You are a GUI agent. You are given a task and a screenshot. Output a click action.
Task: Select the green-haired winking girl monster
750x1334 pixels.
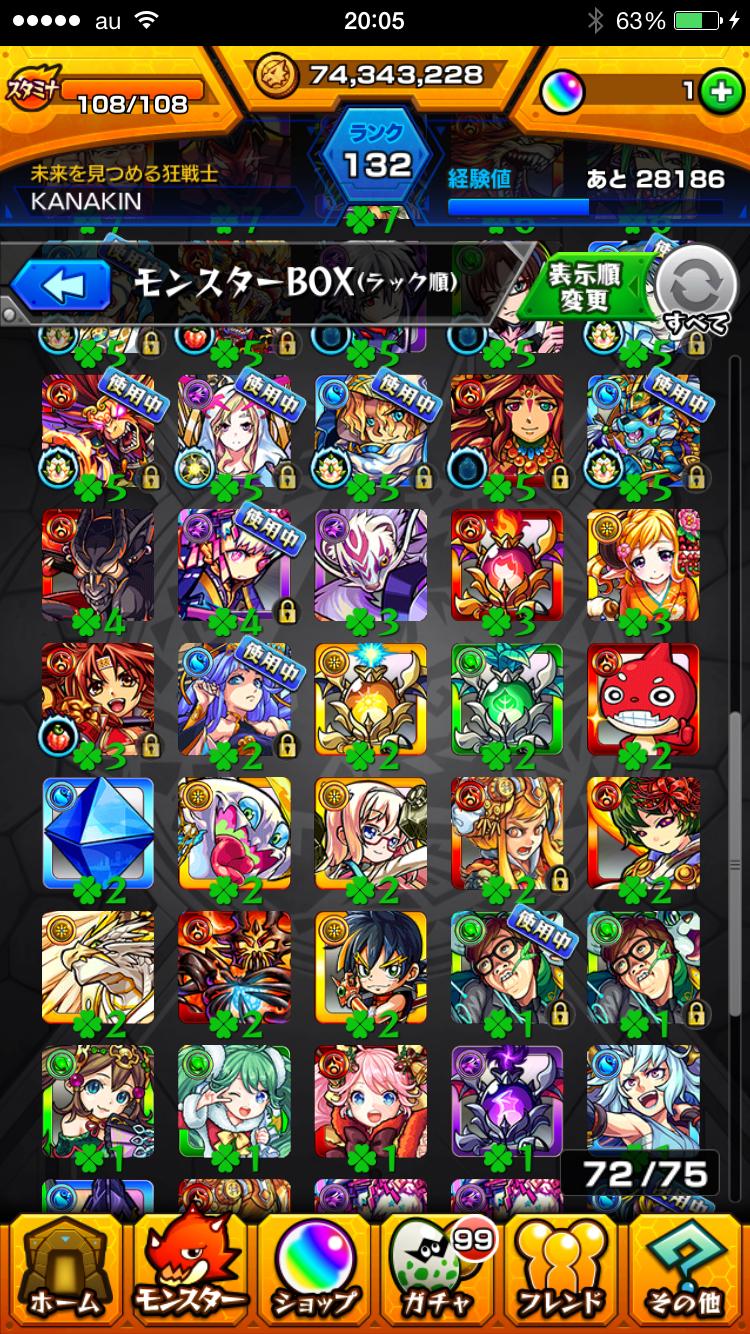(233, 1100)
